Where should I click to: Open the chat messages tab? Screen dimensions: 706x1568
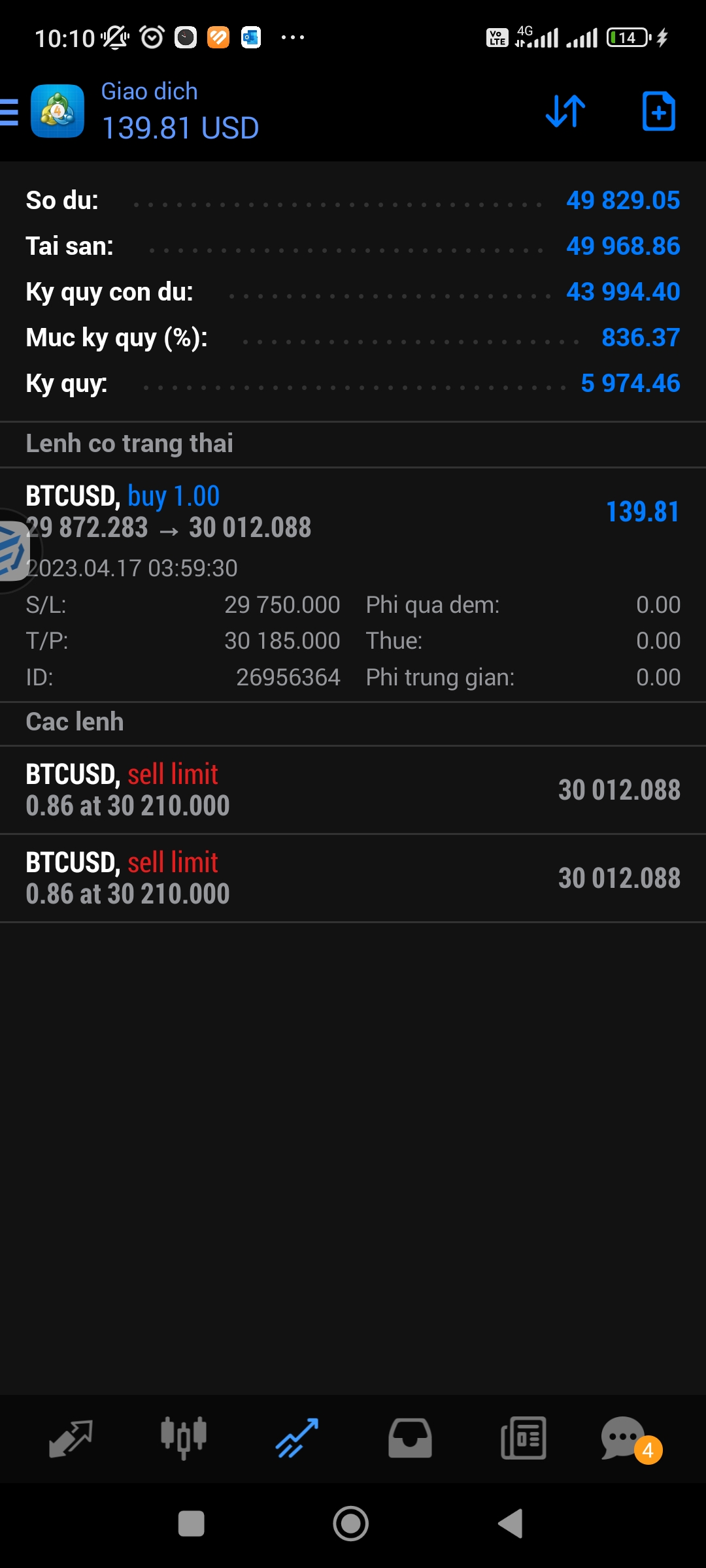[624, 1438]
